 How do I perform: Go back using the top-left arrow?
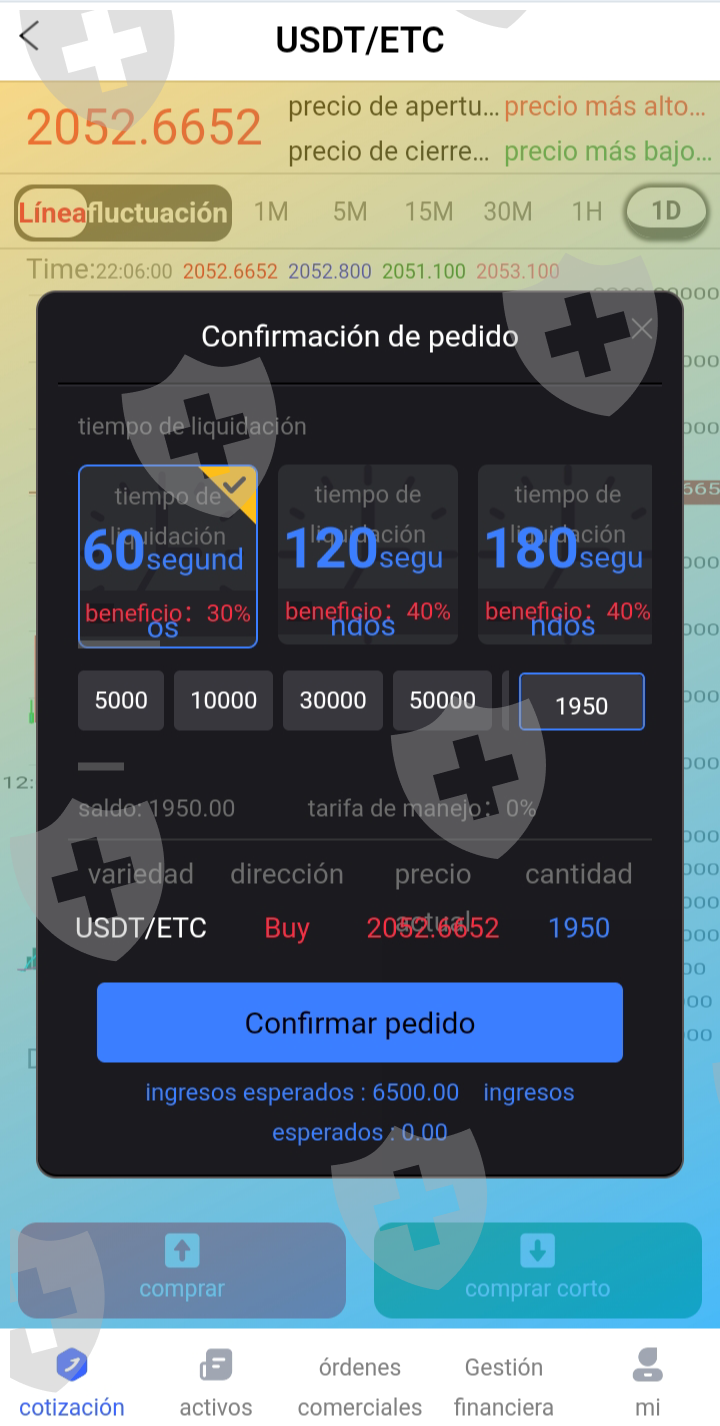coord(29,37)
